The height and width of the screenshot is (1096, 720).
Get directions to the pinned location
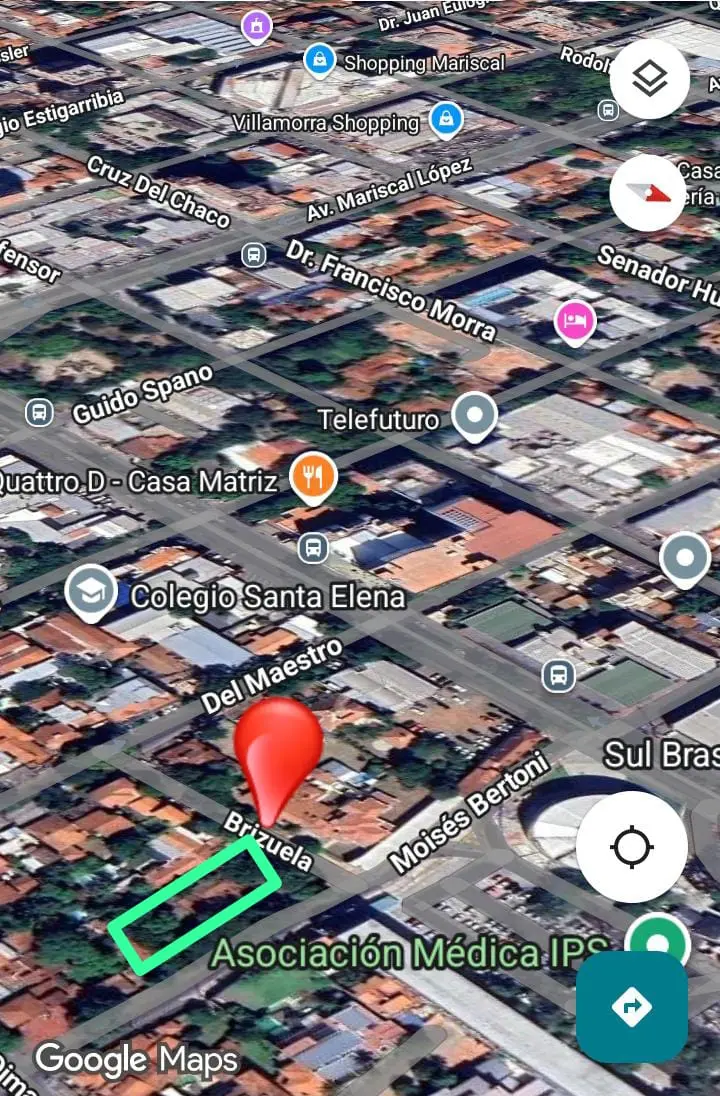point(631,1006)
